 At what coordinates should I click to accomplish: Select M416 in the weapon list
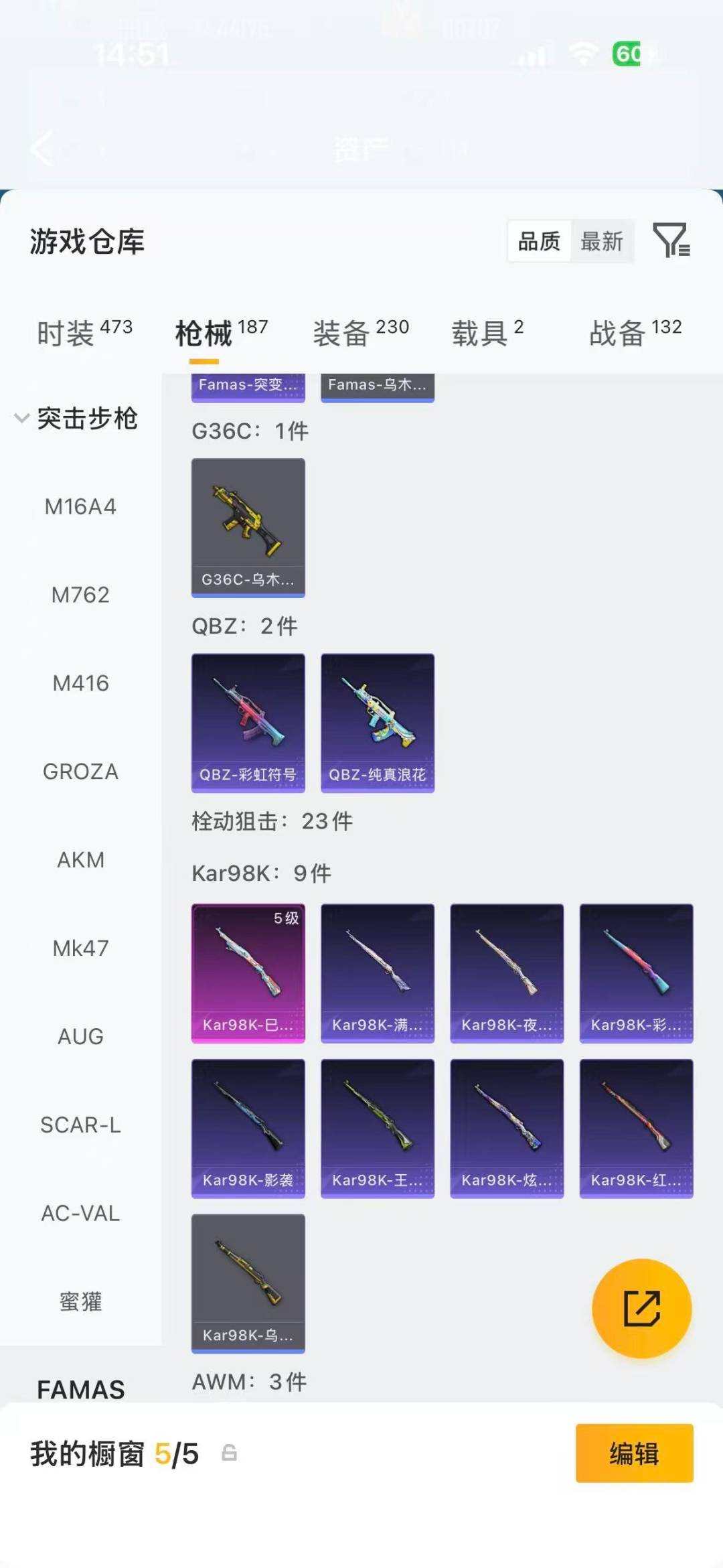pyautogui.click(x=80, y=683)
